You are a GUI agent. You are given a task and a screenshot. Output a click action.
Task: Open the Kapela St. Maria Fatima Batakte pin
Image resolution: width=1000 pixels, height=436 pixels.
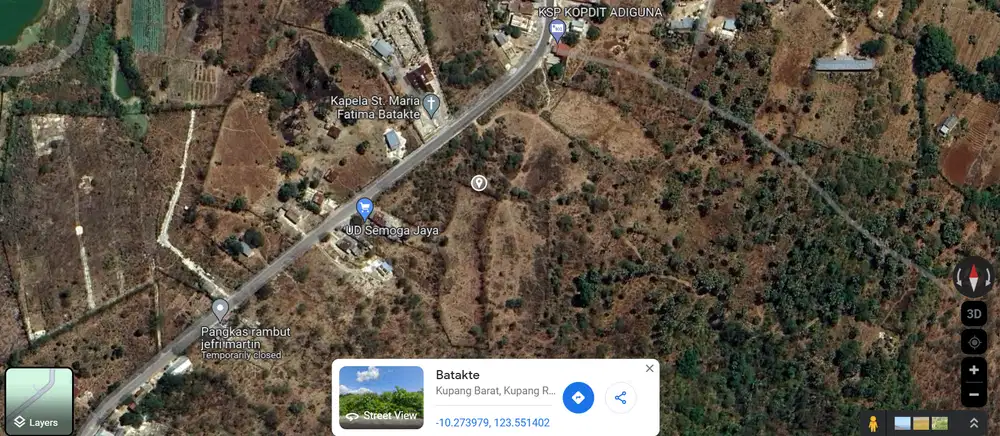(431, 104)
